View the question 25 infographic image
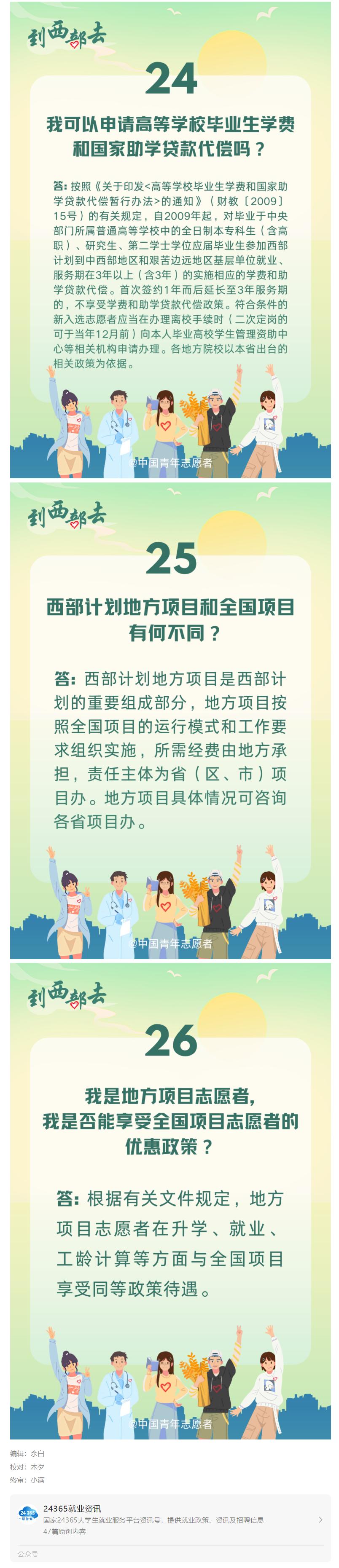This screenshot has height=1568, width=339. tap(170, 721)
